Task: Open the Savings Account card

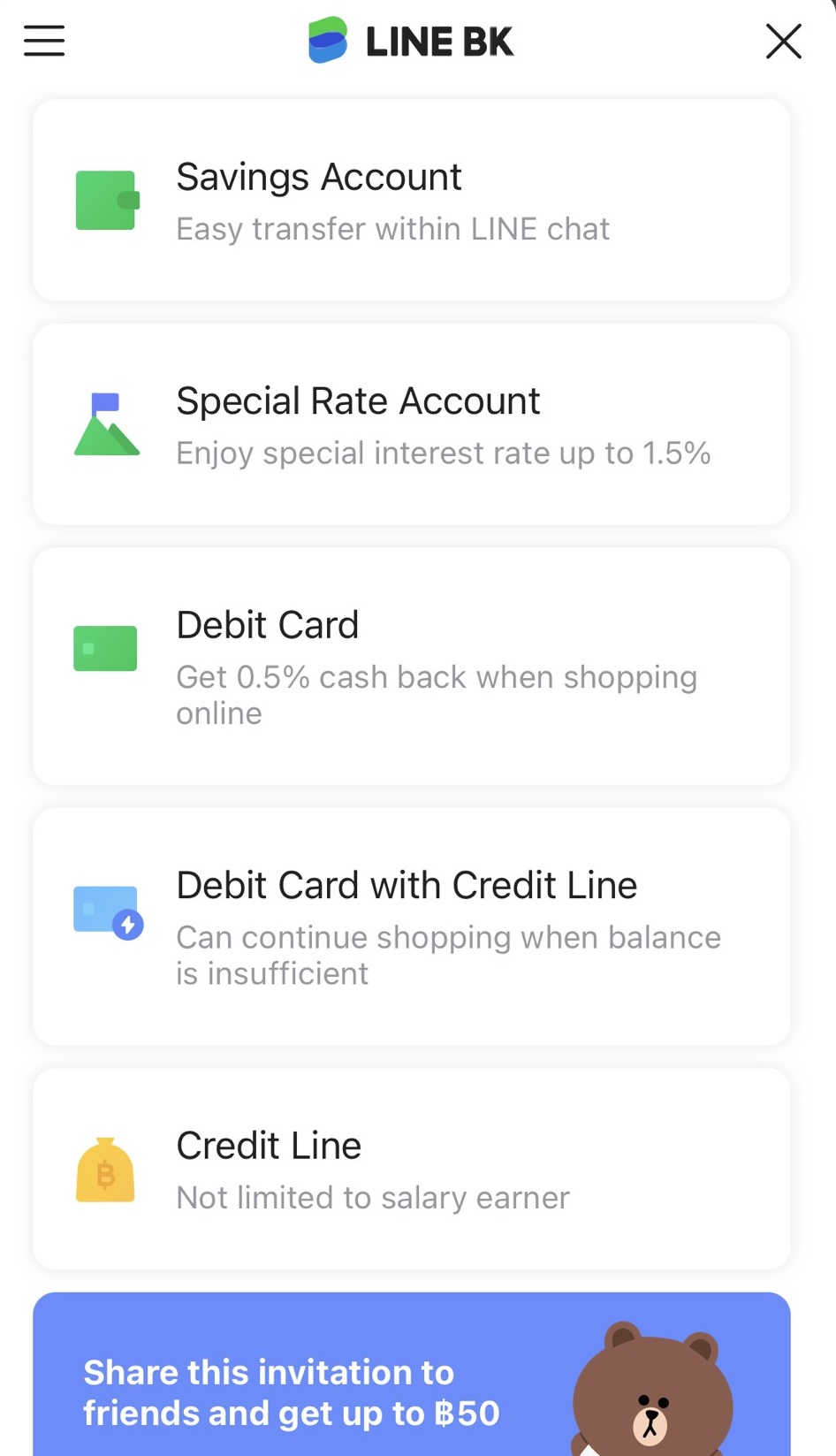Action: (411, 201)
